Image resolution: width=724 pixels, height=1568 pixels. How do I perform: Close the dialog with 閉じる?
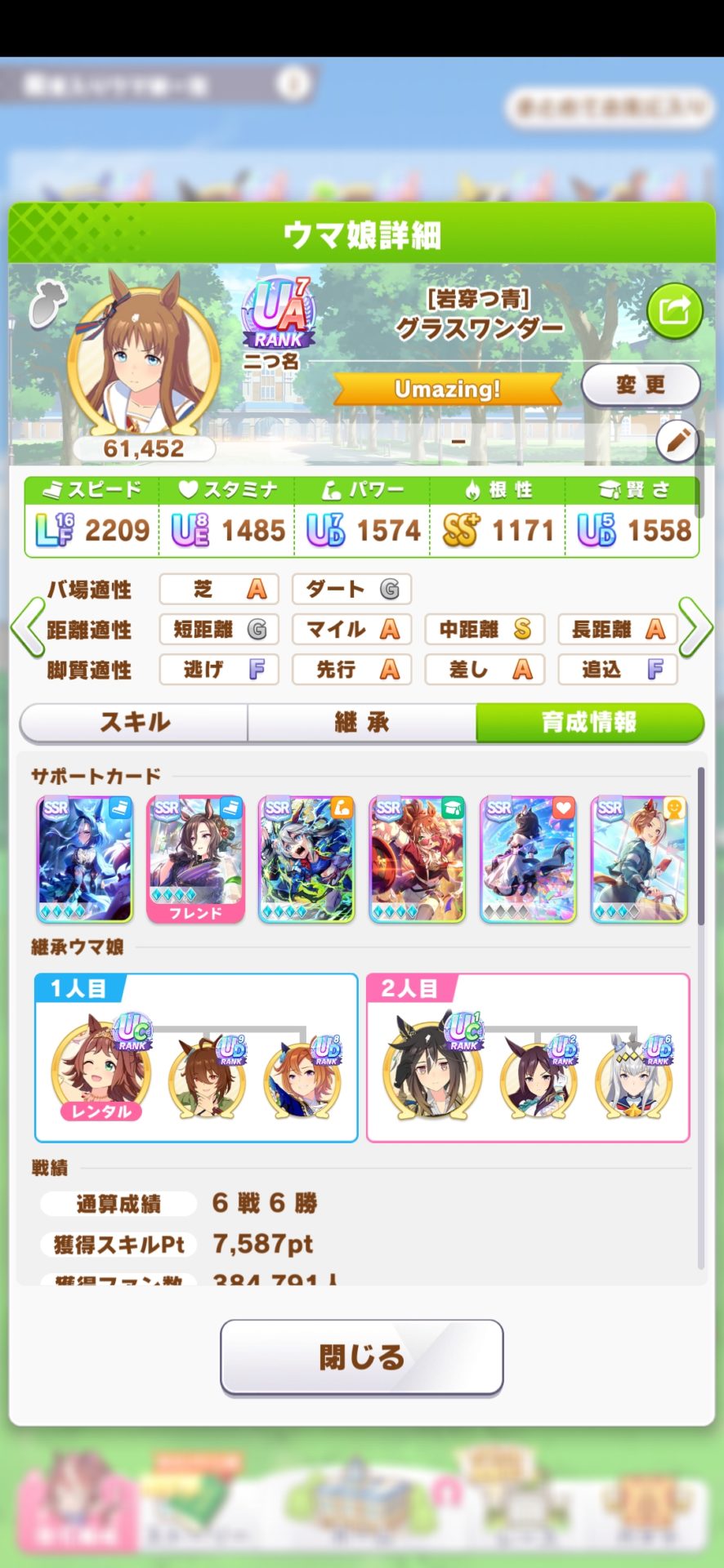click(361, 1356)
